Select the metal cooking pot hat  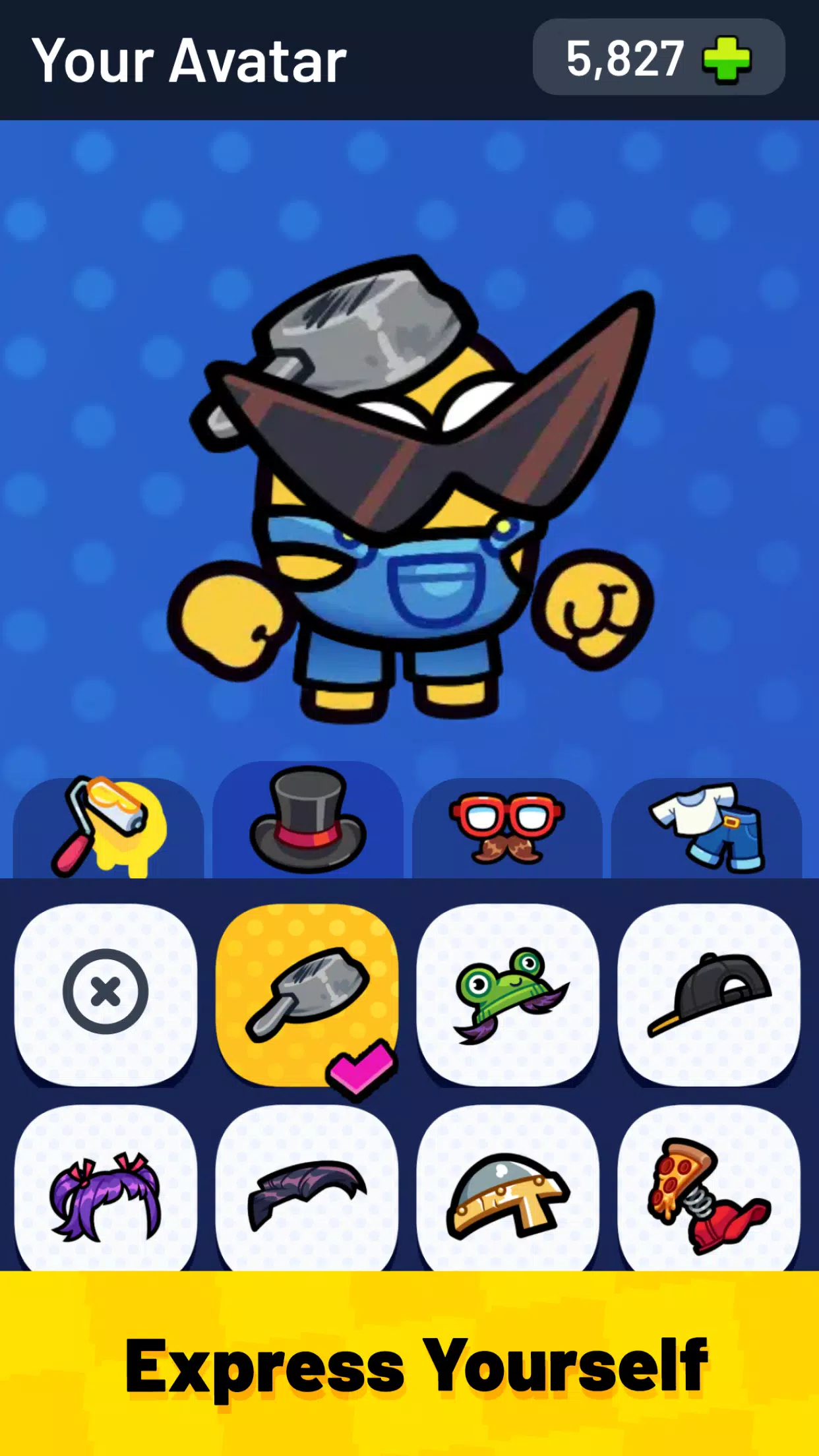click(x=307, y=993)
